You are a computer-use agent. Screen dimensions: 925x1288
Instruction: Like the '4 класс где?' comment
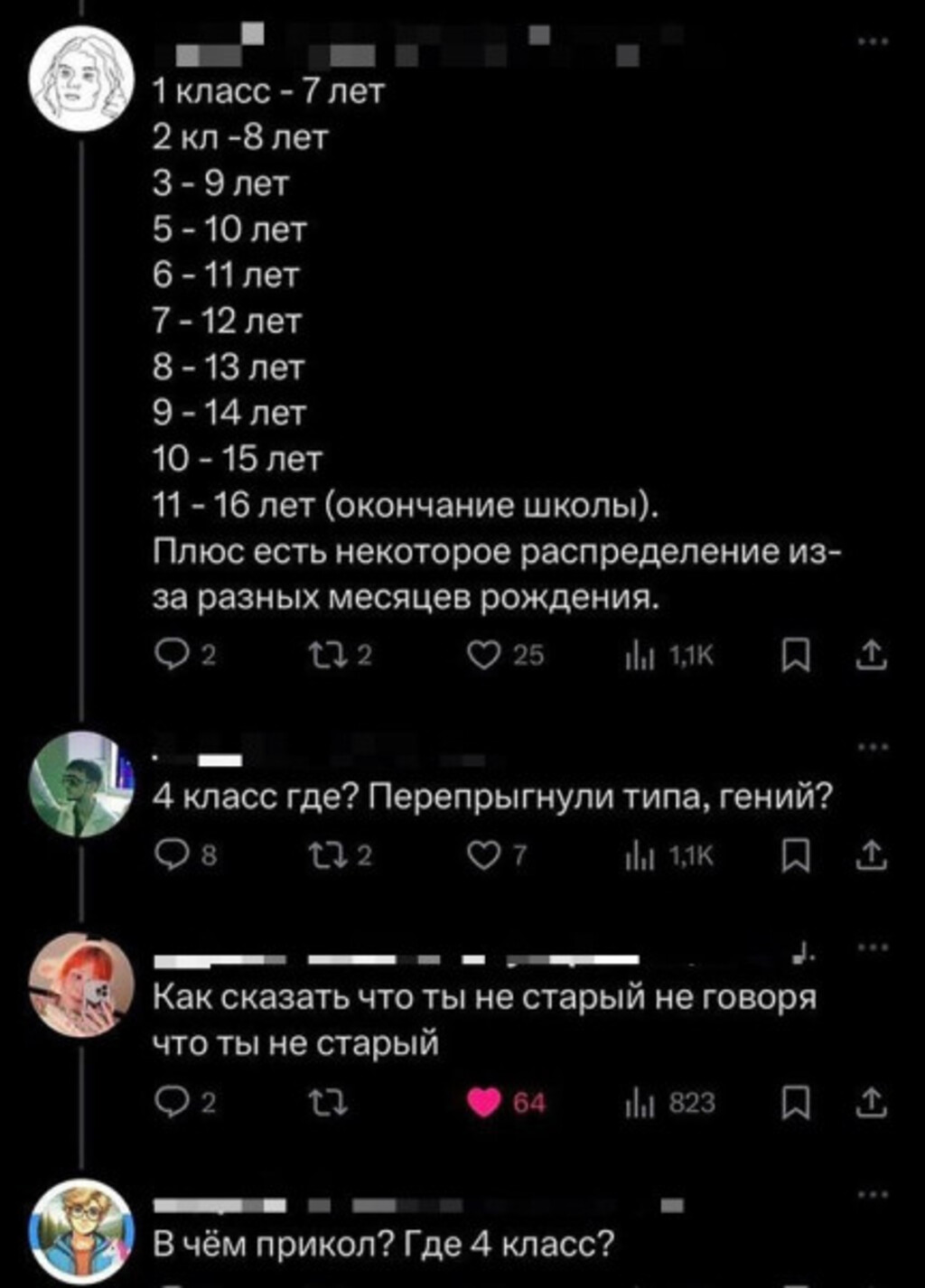[485, 854]
